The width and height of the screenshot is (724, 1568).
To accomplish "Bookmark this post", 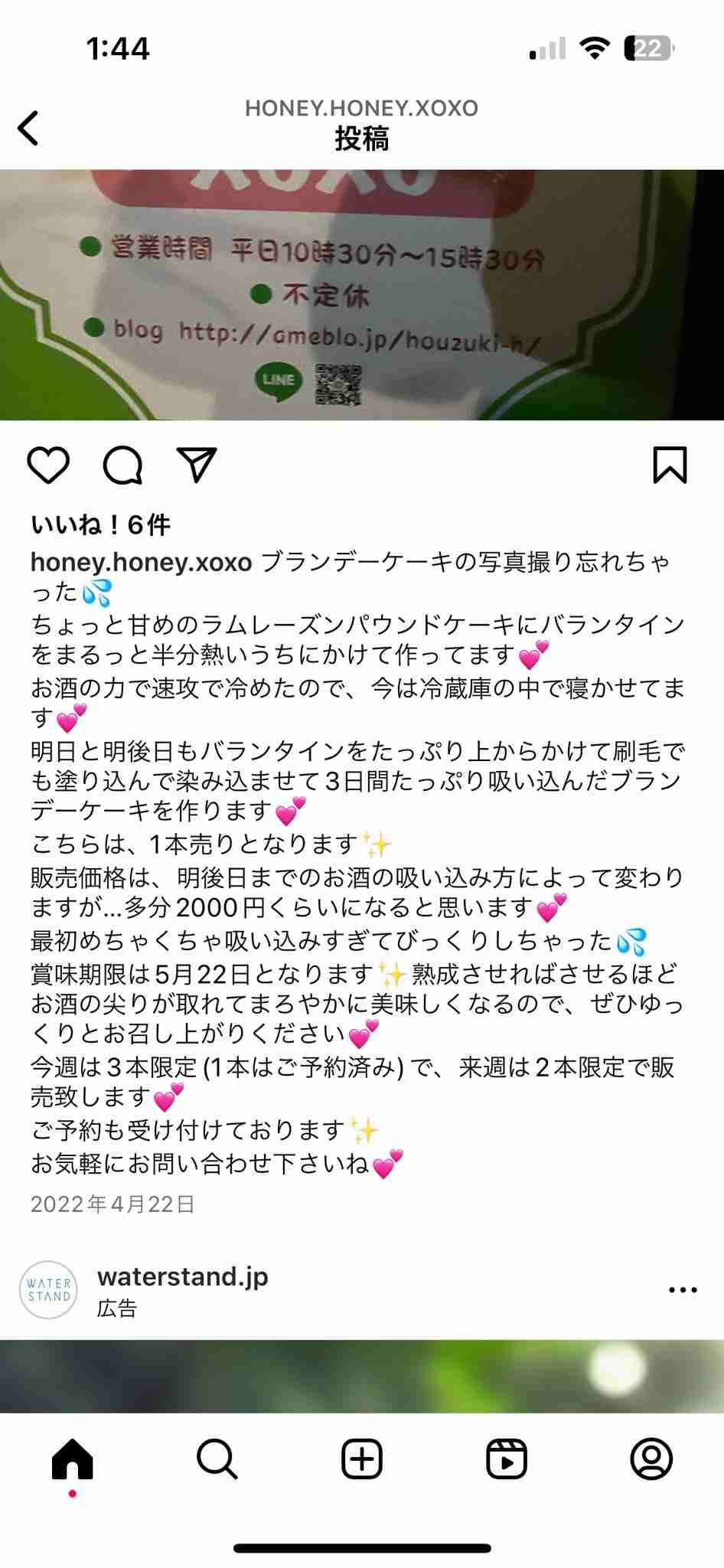I will point(670,465).
